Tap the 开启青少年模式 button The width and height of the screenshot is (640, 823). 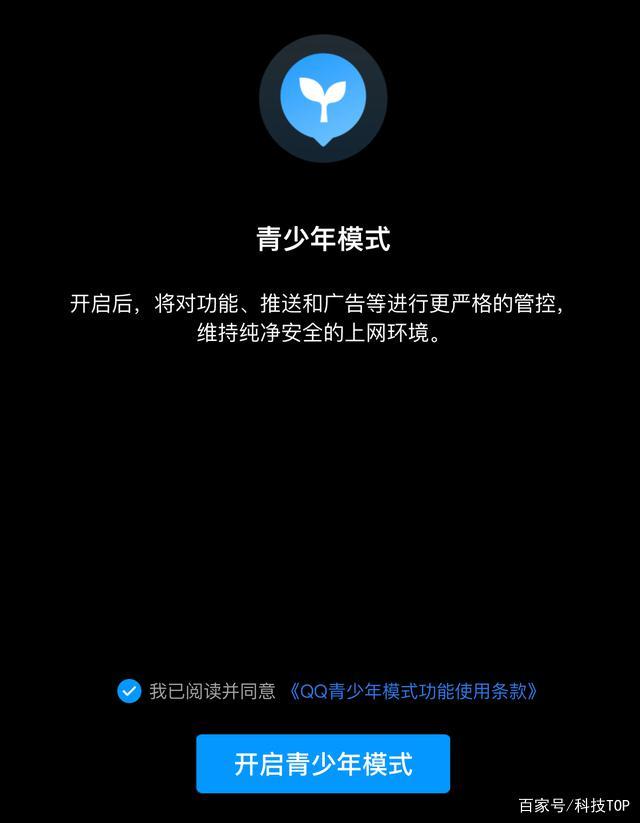click(x=323, y=764)
